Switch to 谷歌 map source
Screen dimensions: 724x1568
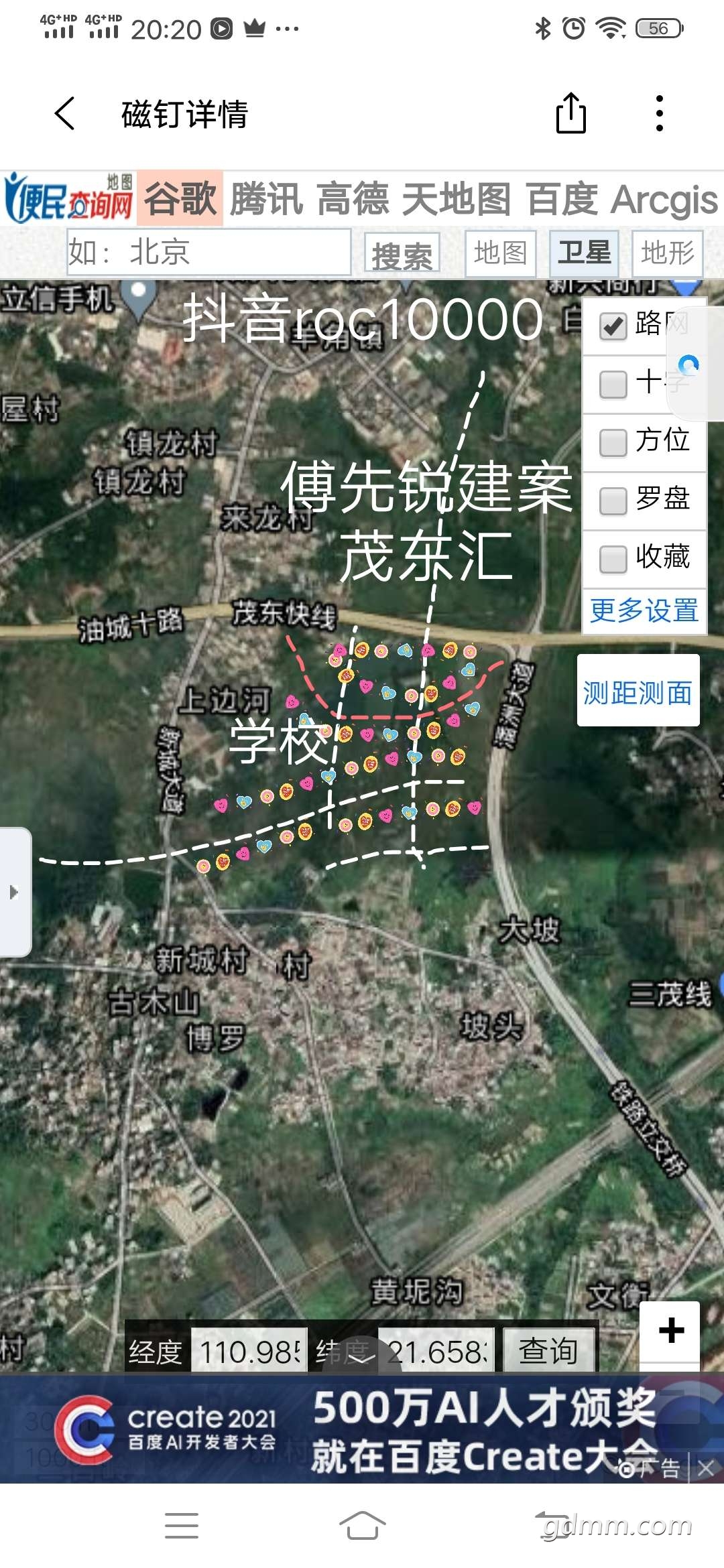(x=180, y=199)
